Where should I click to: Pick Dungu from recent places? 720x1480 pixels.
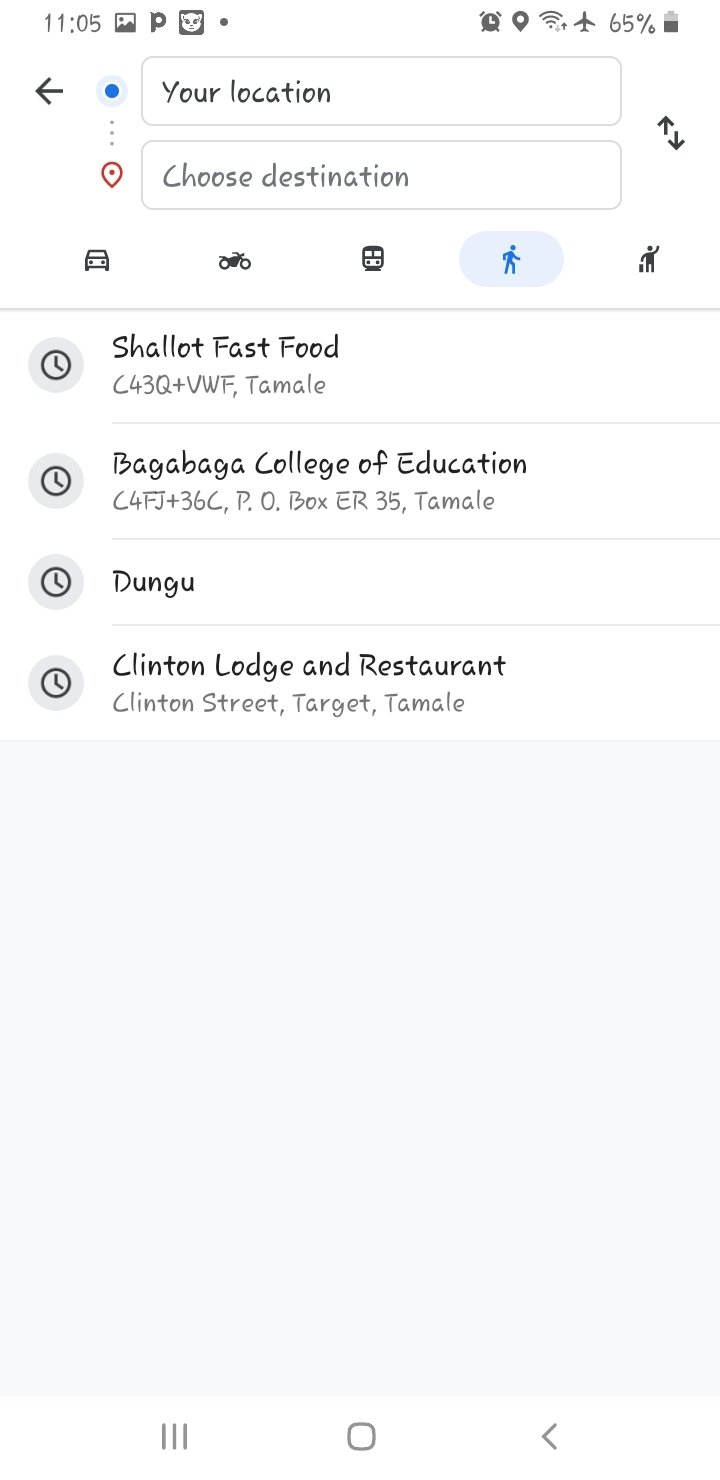click(360, 582)
